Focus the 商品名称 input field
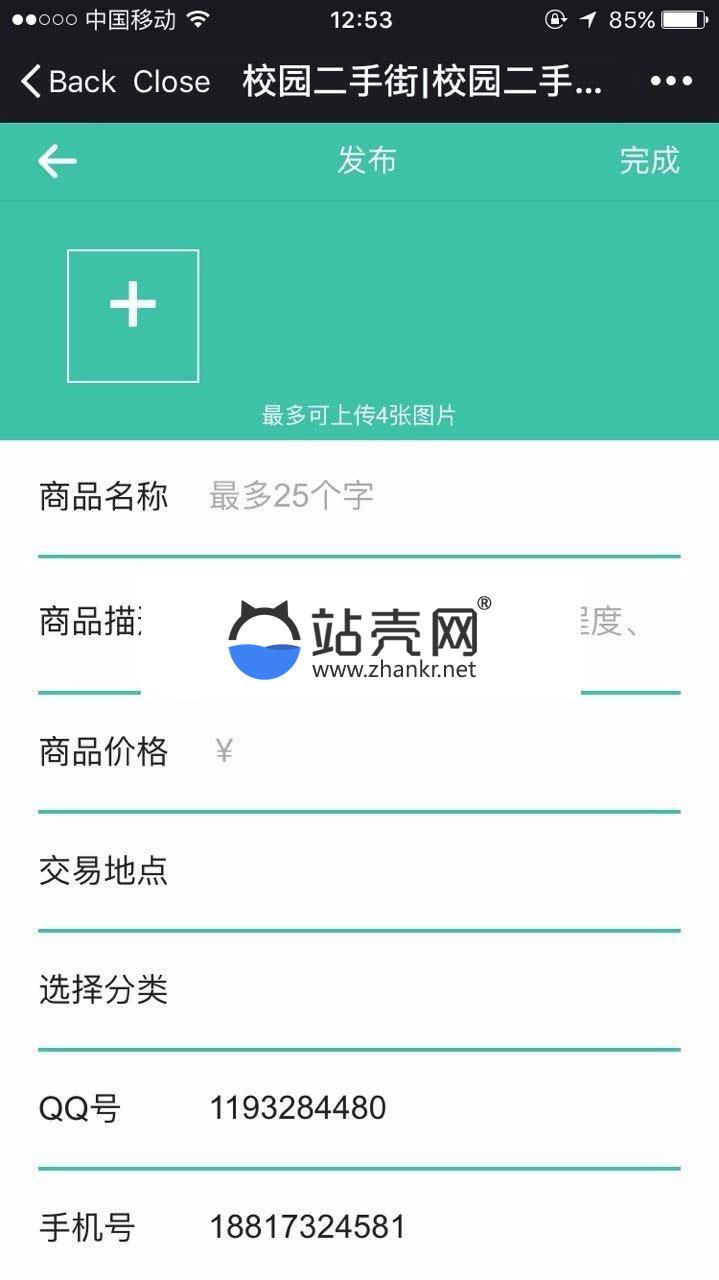Screen dimensions: 719x1280 [440, 496]
